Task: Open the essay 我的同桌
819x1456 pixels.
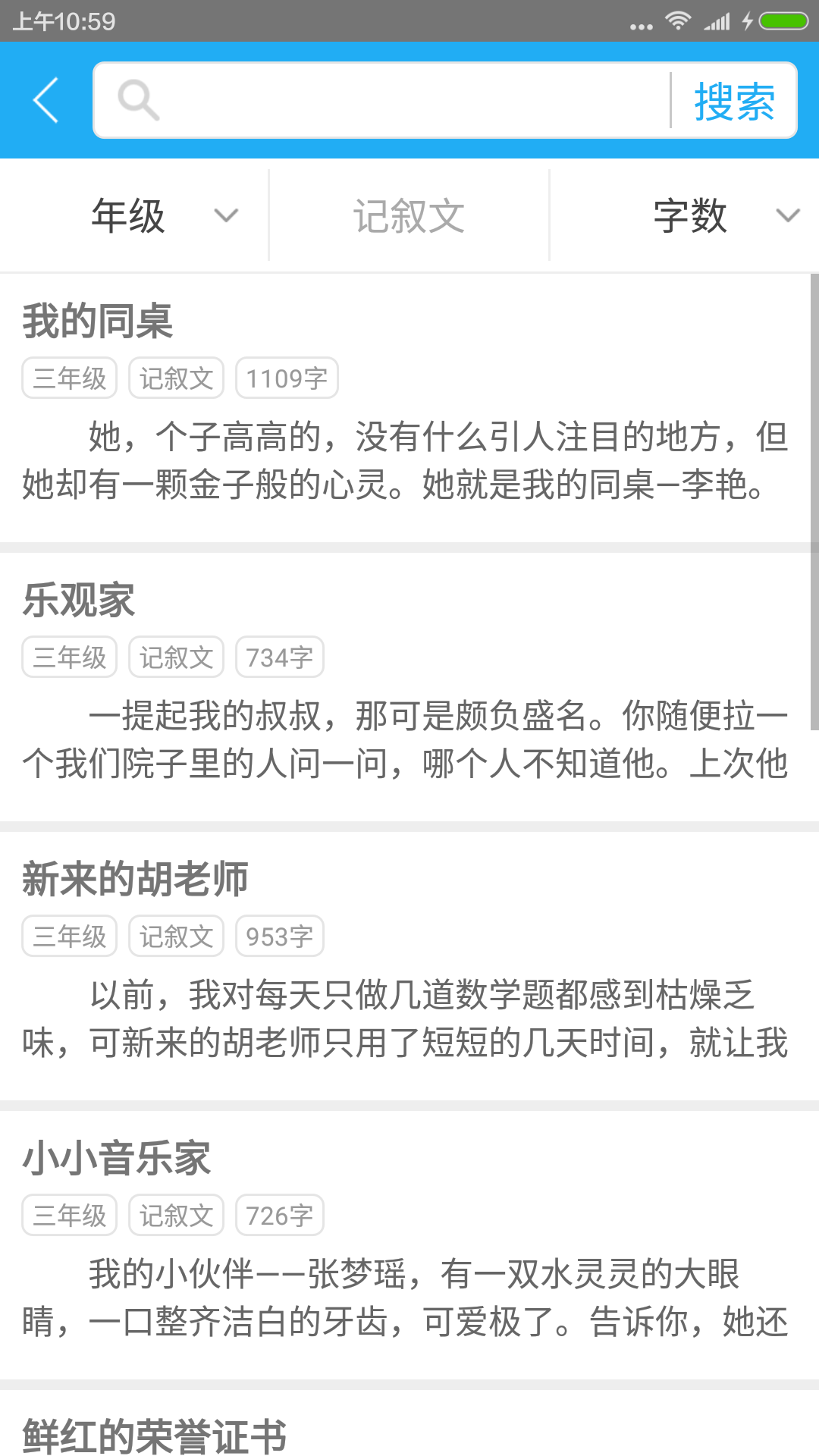Action: click(x=406, y=408)
